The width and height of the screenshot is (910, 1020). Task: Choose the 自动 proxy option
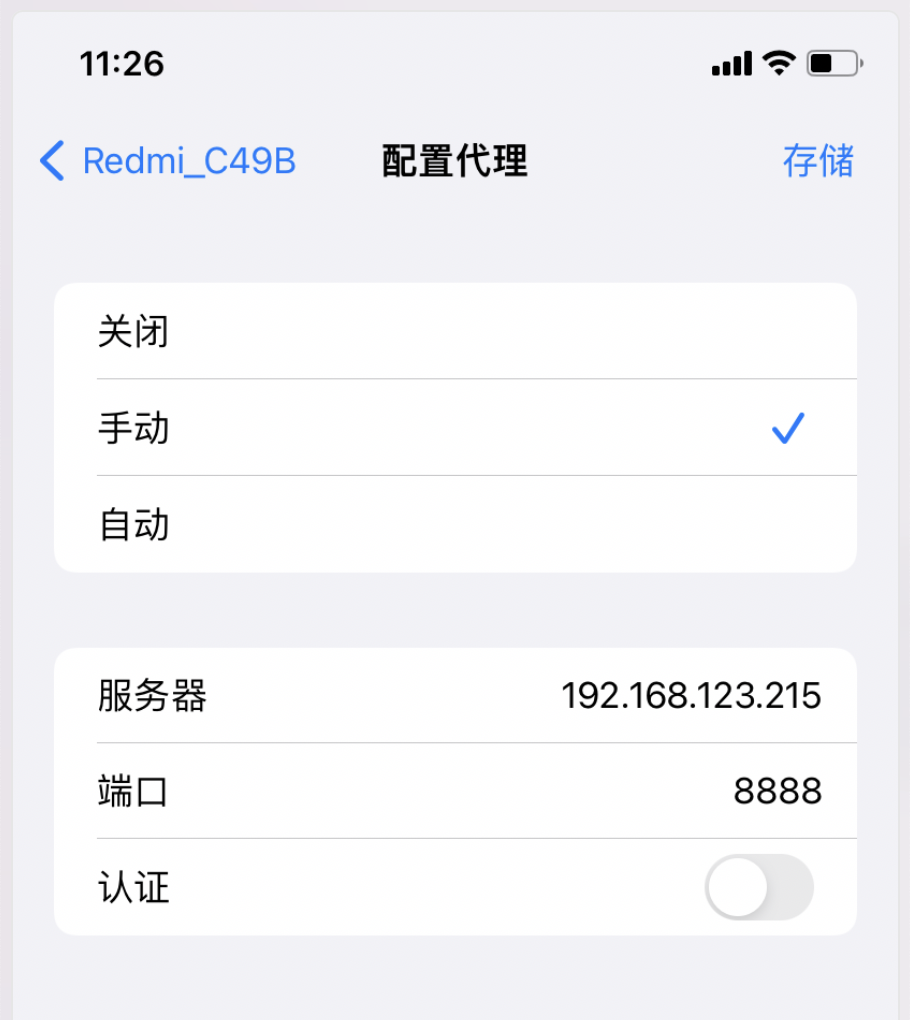(455, 524)
